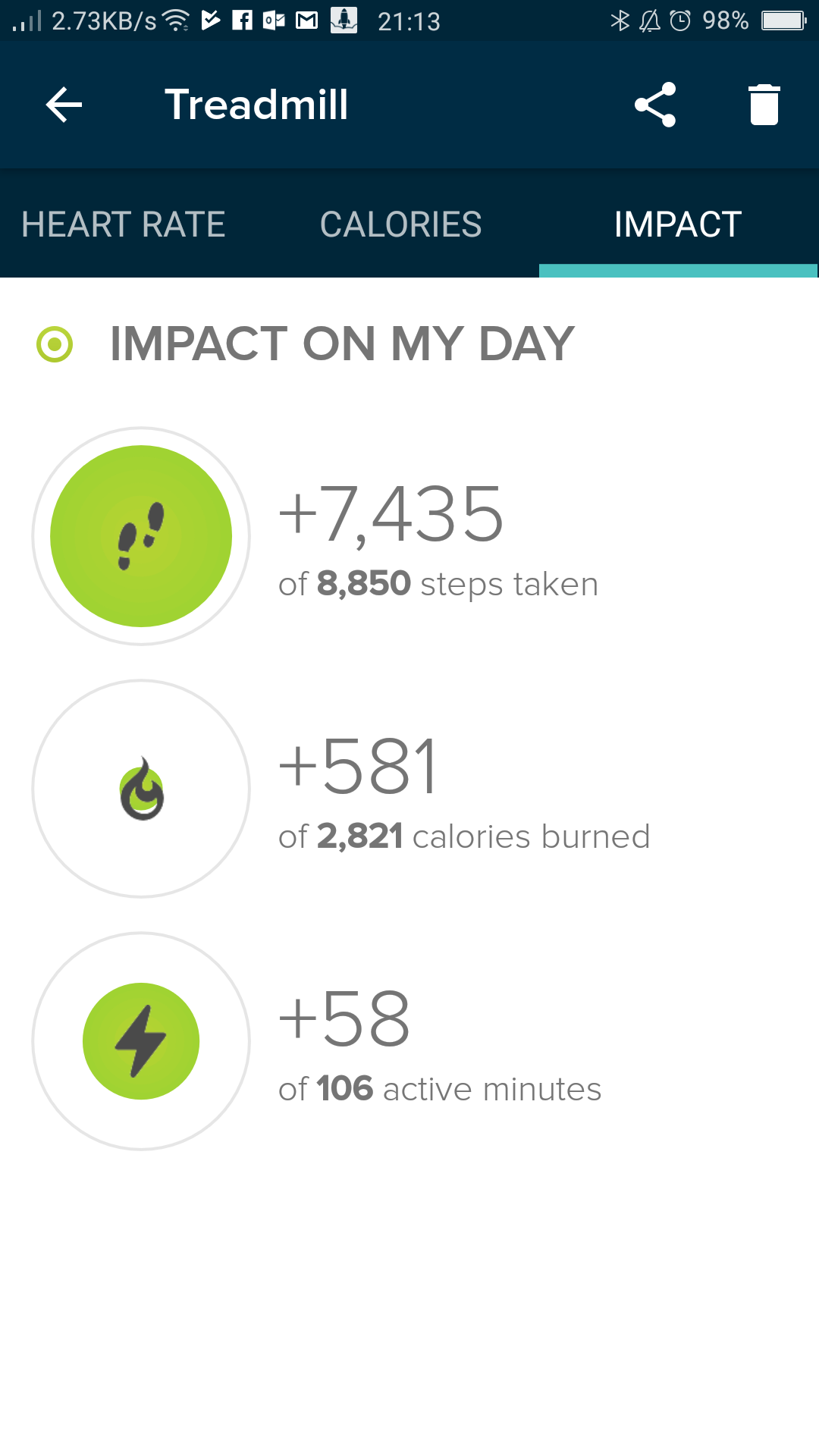Select the Impact tab
The image size is (819, 1456).
coord(677,224)
